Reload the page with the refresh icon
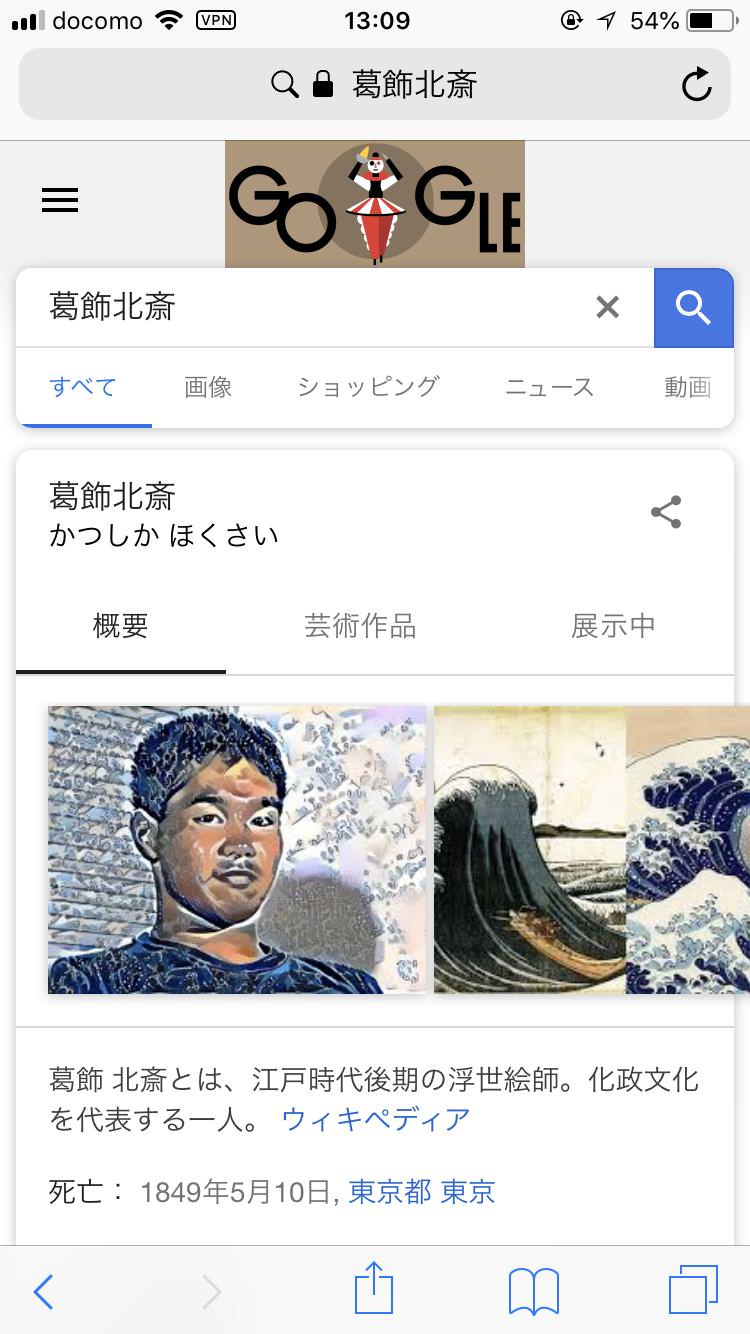750x1334 pixels. (697, 85)
